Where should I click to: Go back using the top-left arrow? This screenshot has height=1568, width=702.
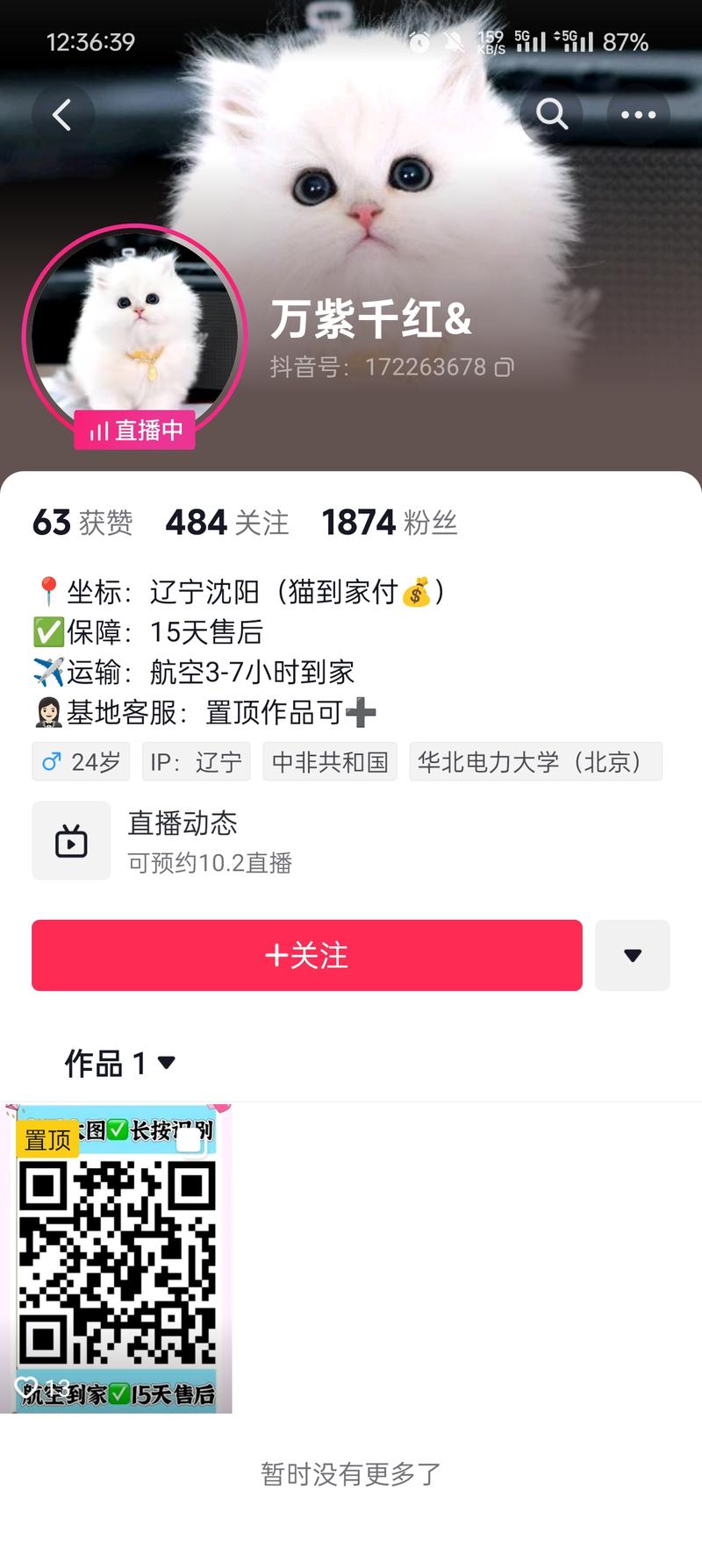(x=62, y=115)
